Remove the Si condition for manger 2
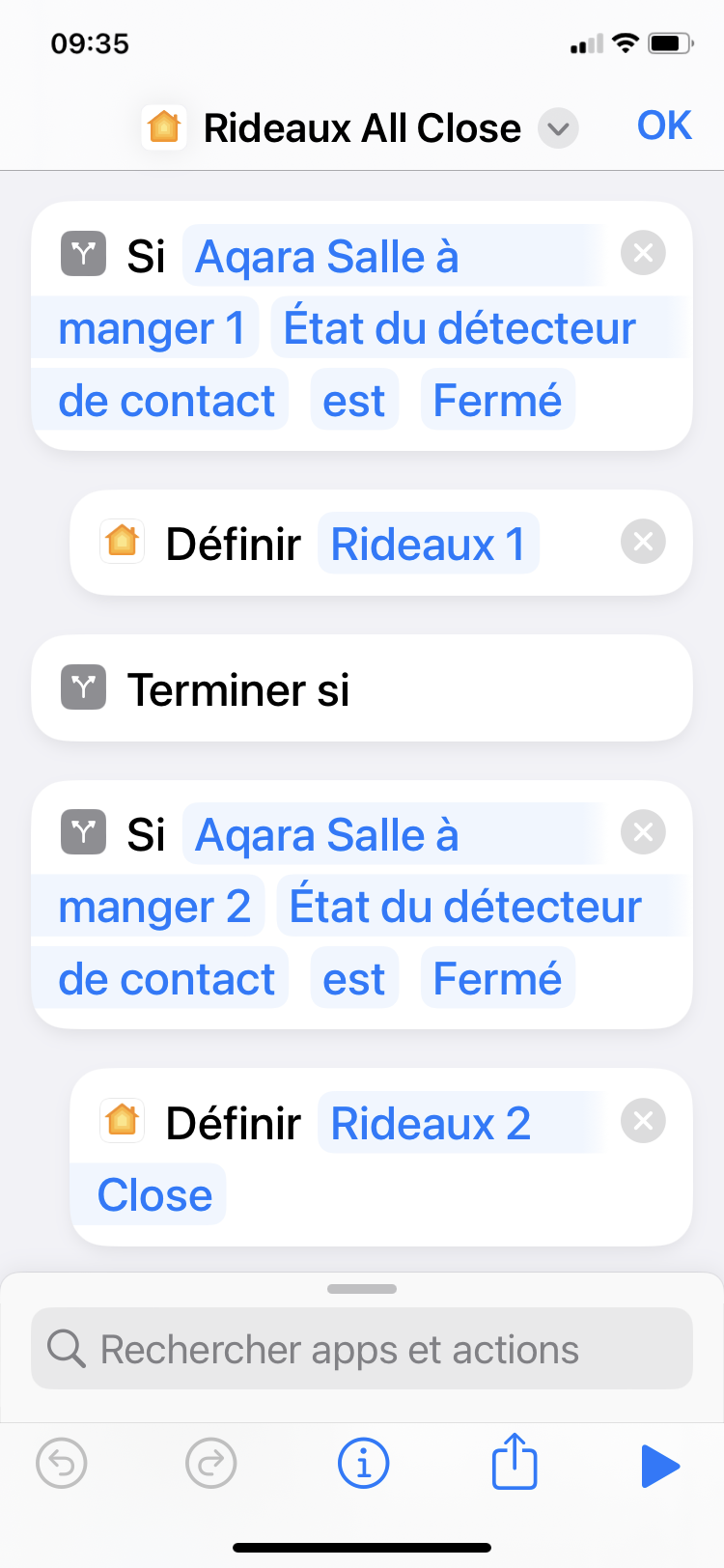 tap(643, 832)
